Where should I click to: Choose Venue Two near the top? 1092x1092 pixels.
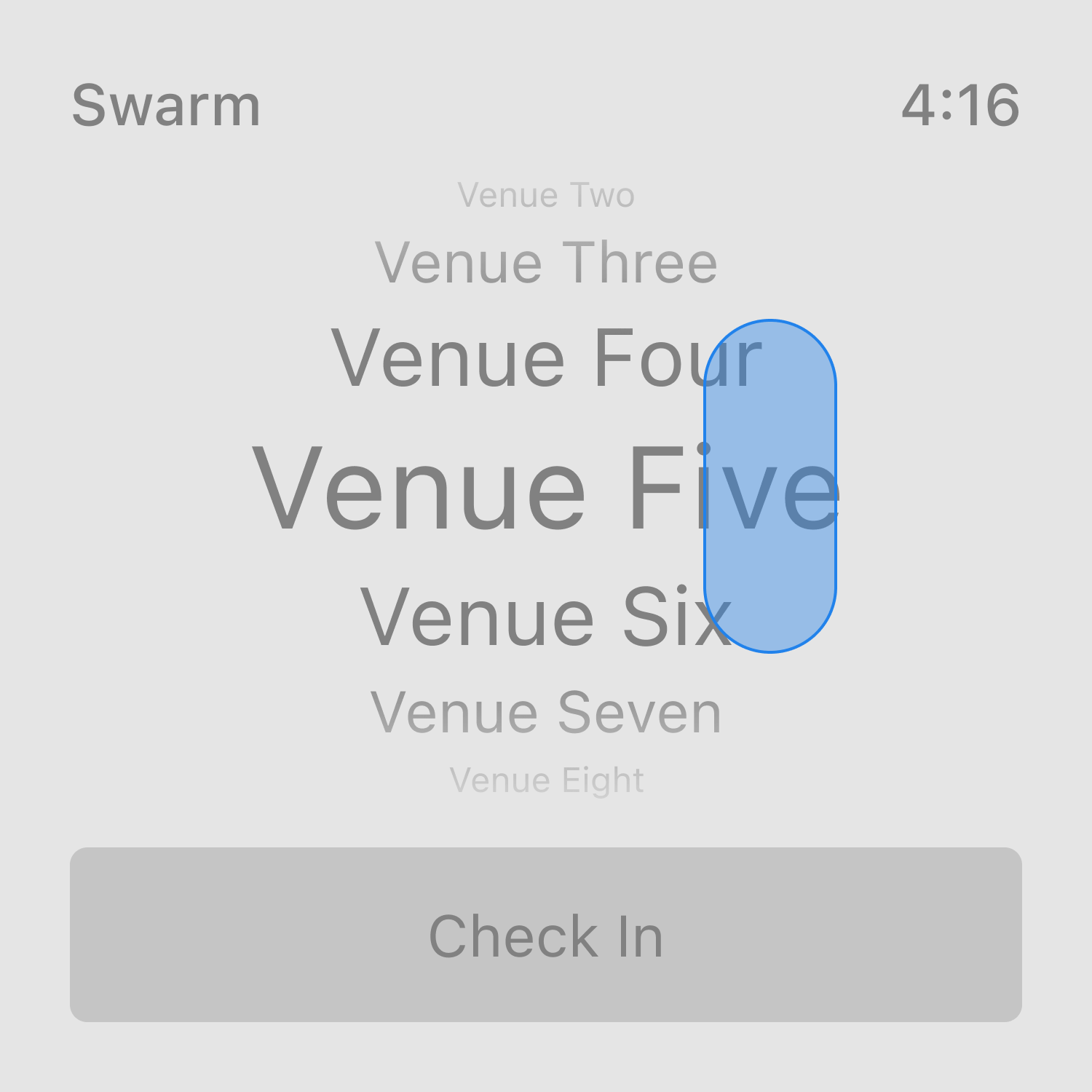(546, 195)
